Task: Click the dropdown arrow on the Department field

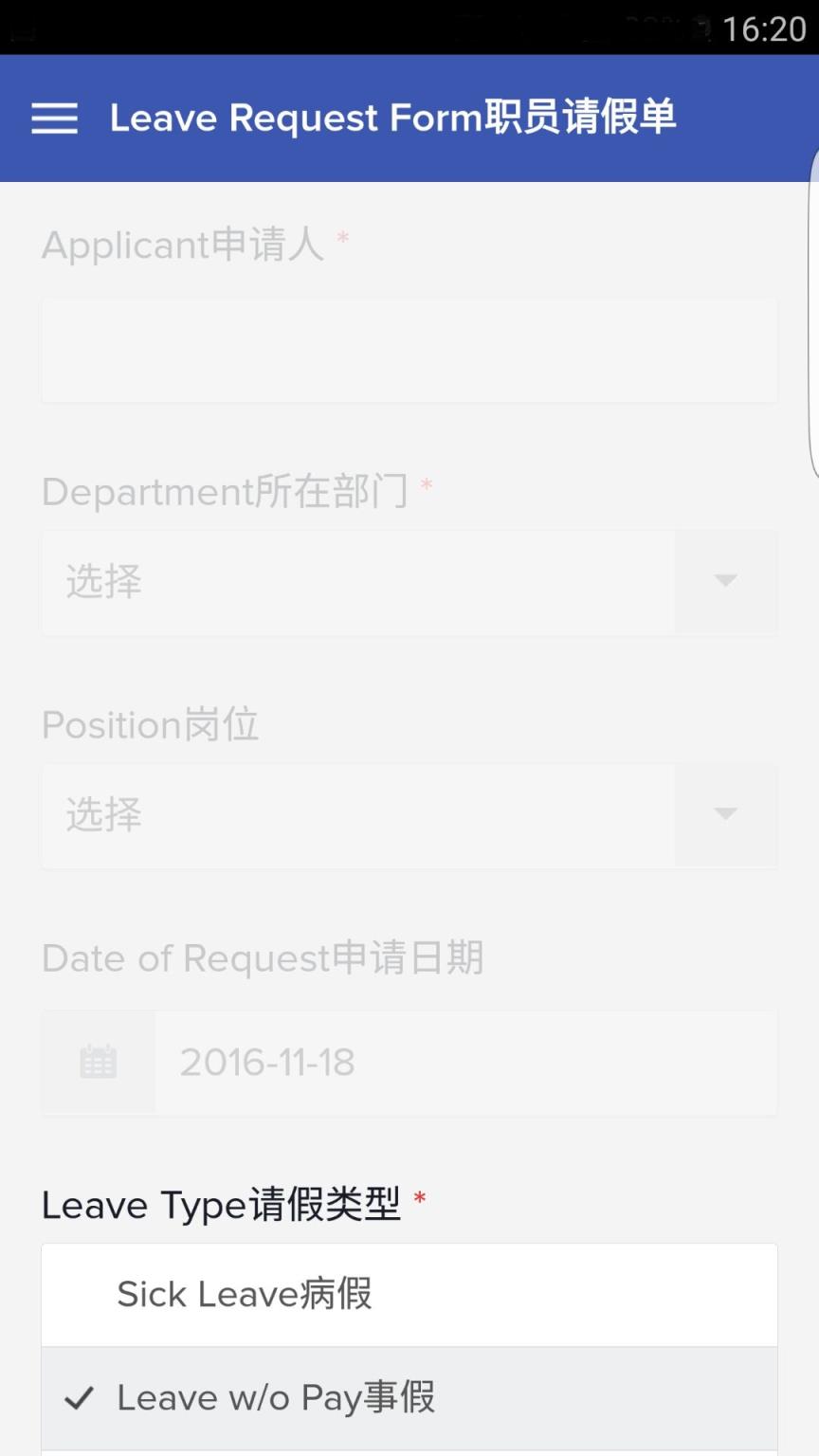Action: click(725, 582)
